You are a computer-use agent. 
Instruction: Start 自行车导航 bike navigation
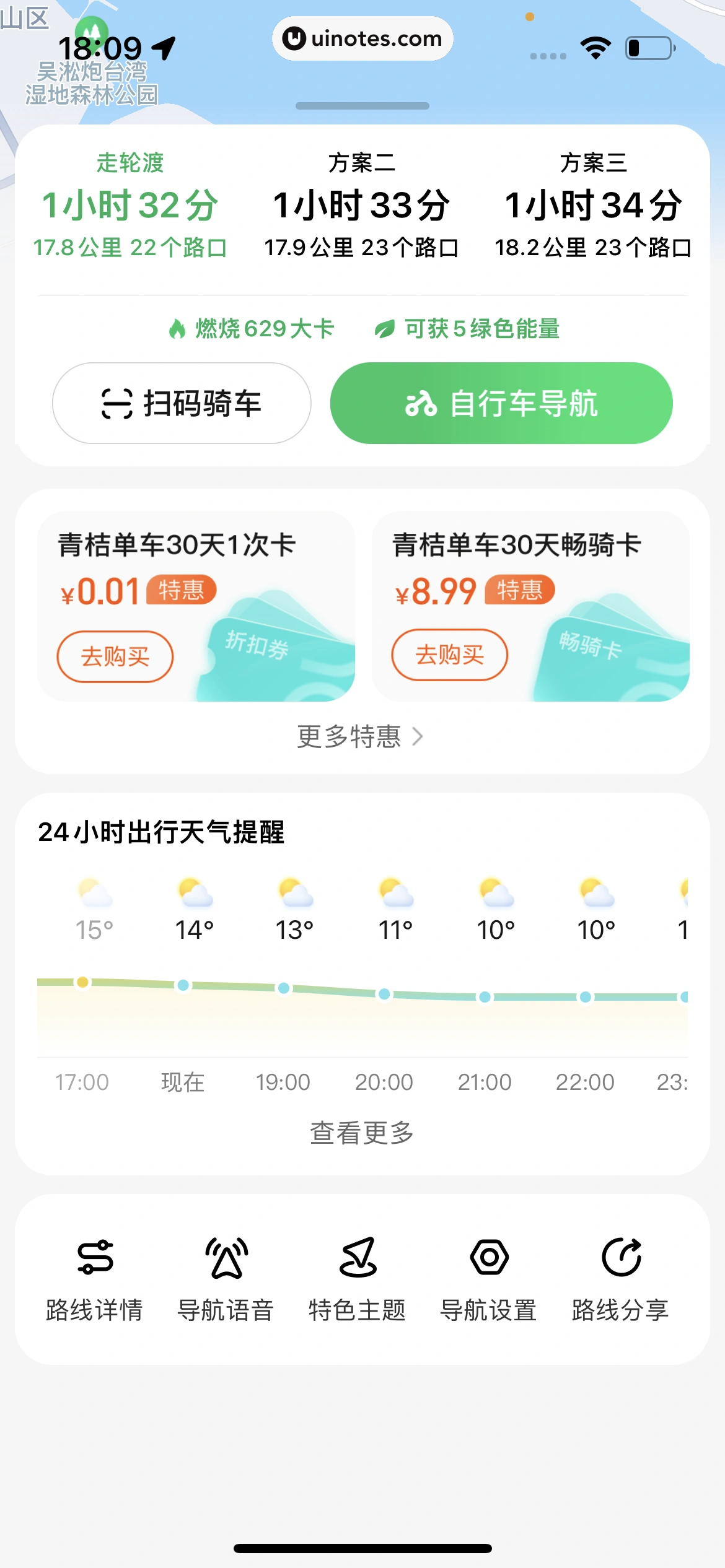tap(501, 403)
